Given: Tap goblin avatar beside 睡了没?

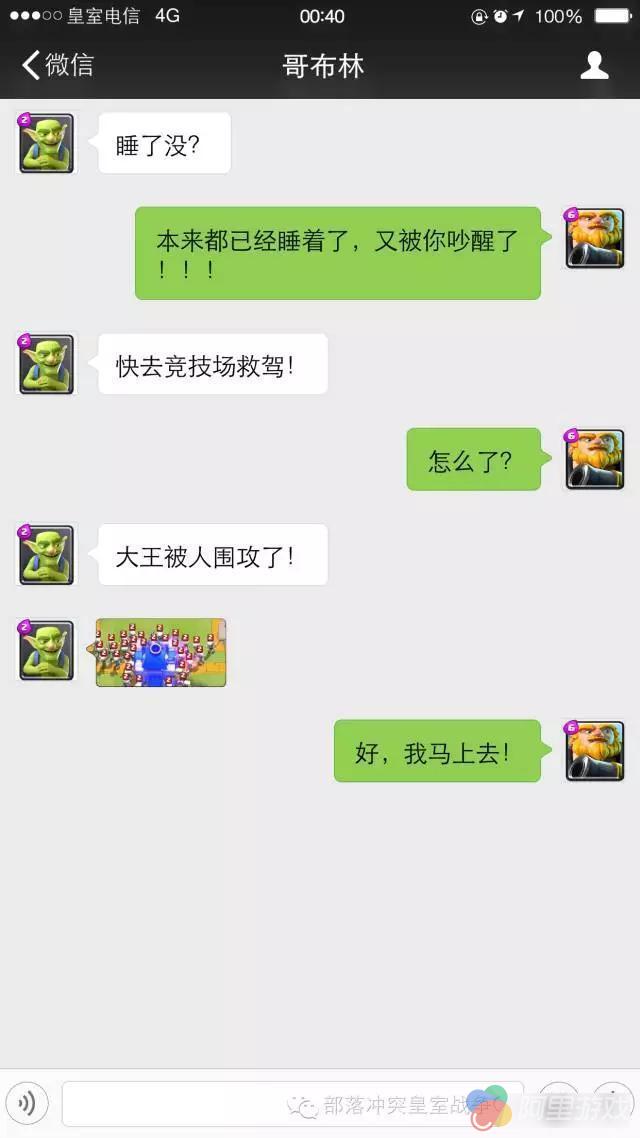Looking at the screenshot, I should (x=47, y=143).
